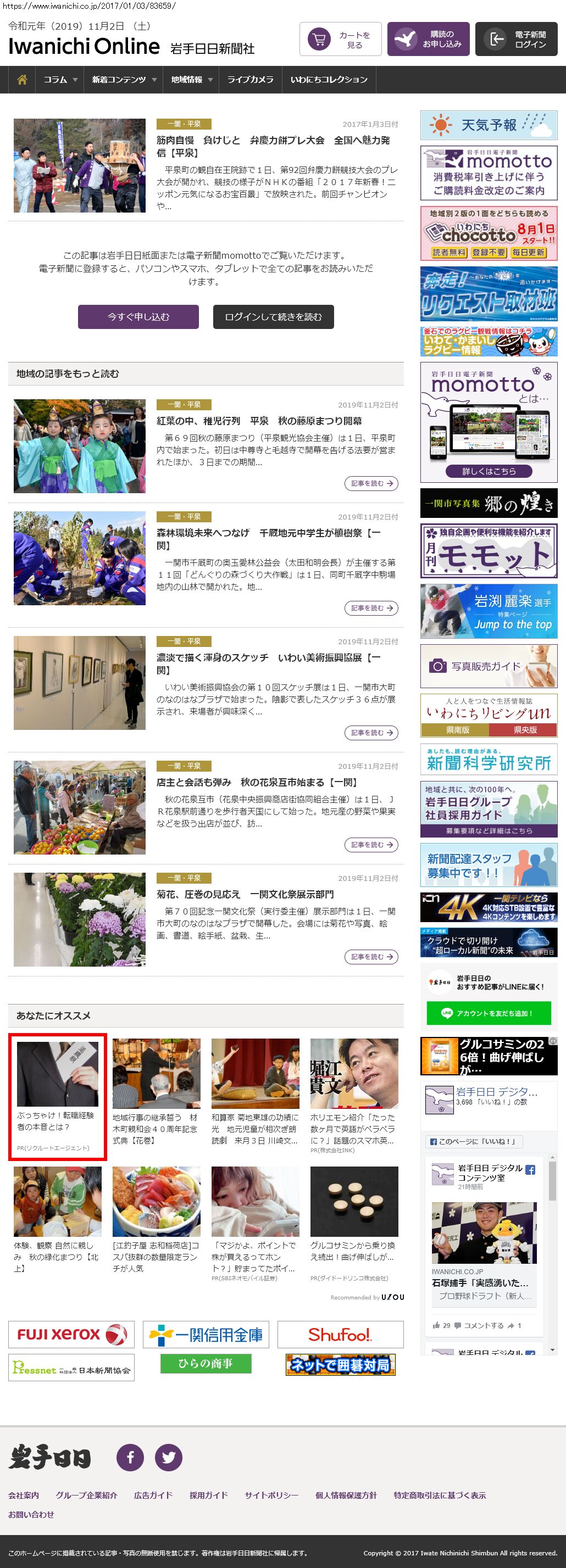Visit the Facebook page icon in footer

tap(130, 1457)
